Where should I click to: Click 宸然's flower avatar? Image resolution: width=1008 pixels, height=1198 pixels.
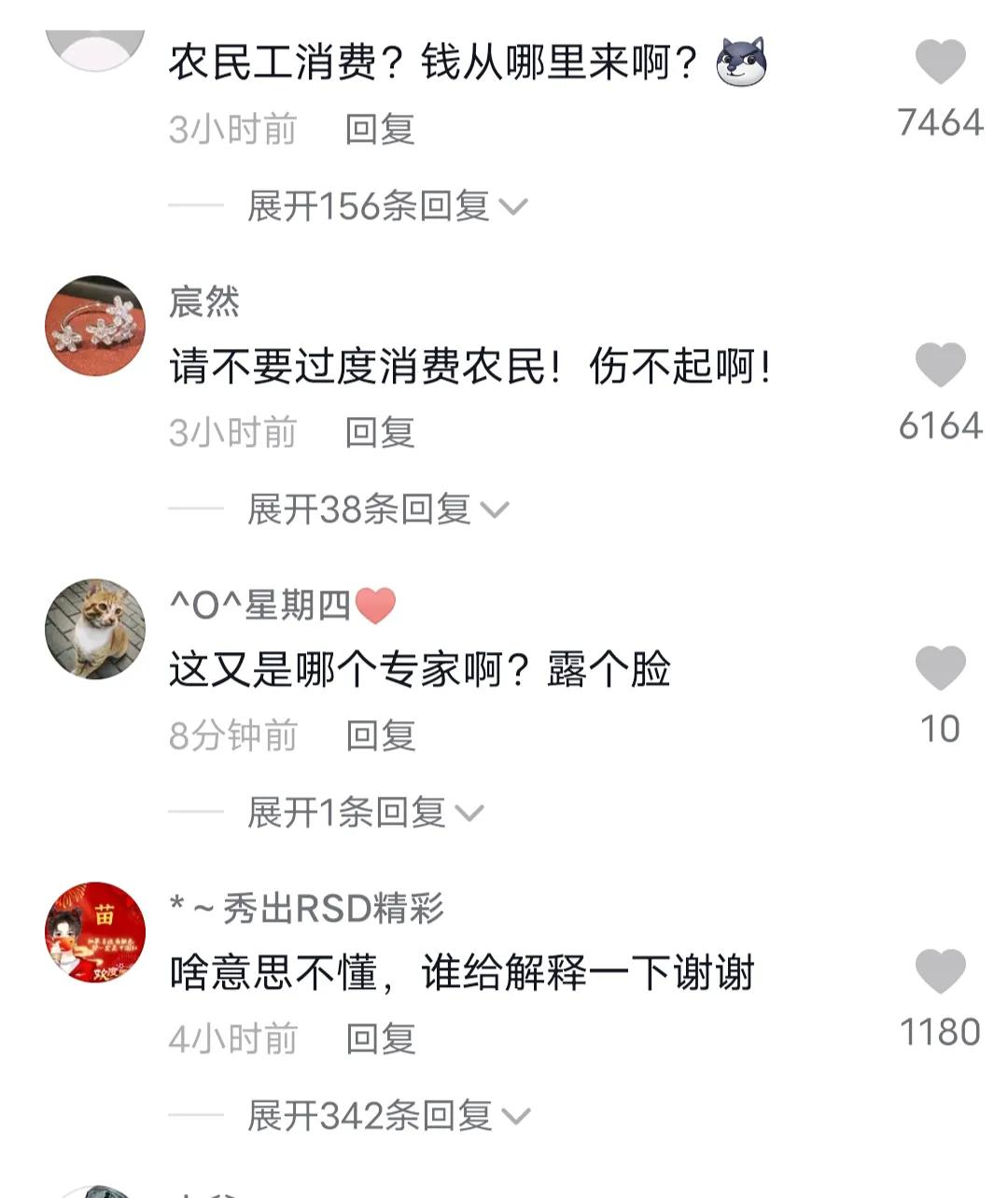click(94, 325)
